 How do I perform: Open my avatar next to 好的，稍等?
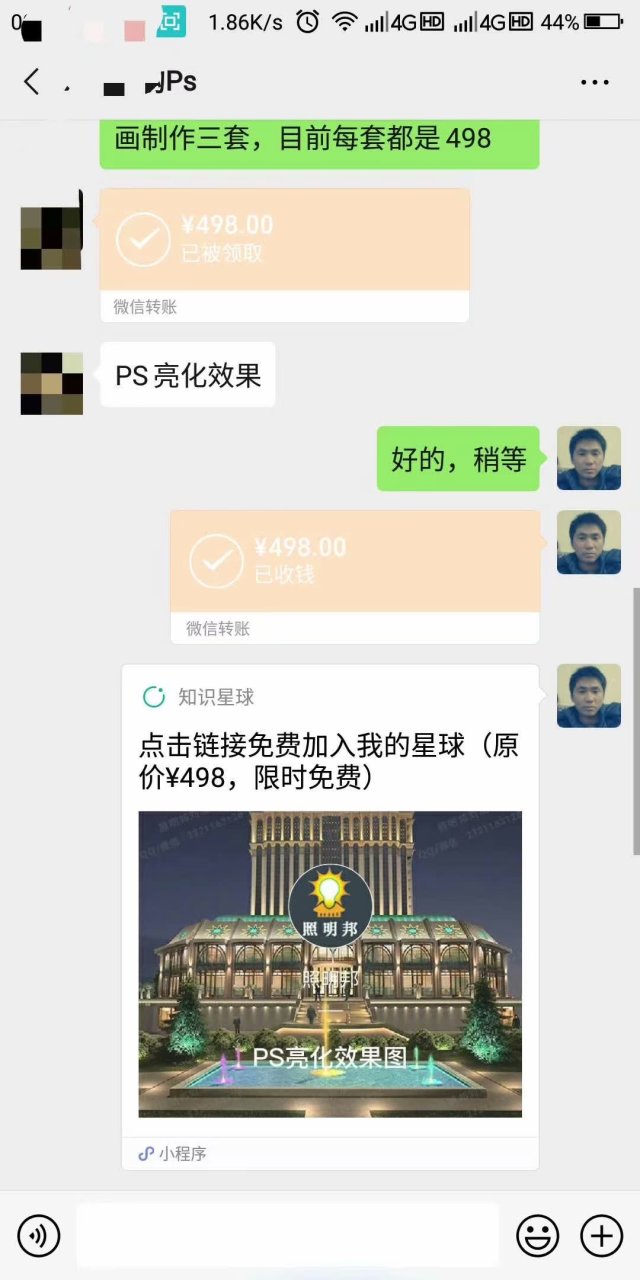[588, 458]
